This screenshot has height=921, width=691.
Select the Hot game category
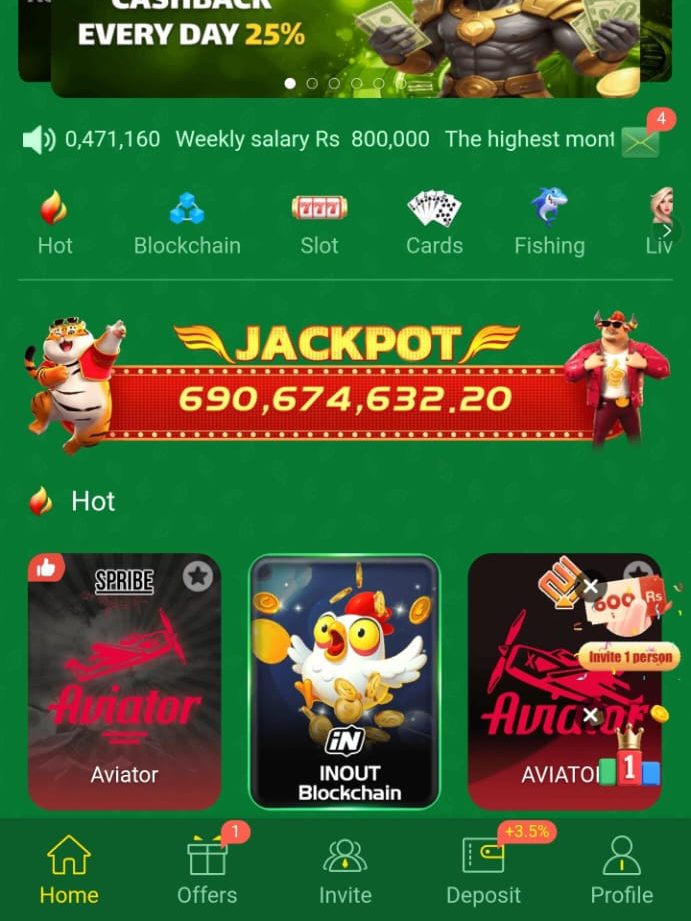pyautogui.click(x=54, y=223)
